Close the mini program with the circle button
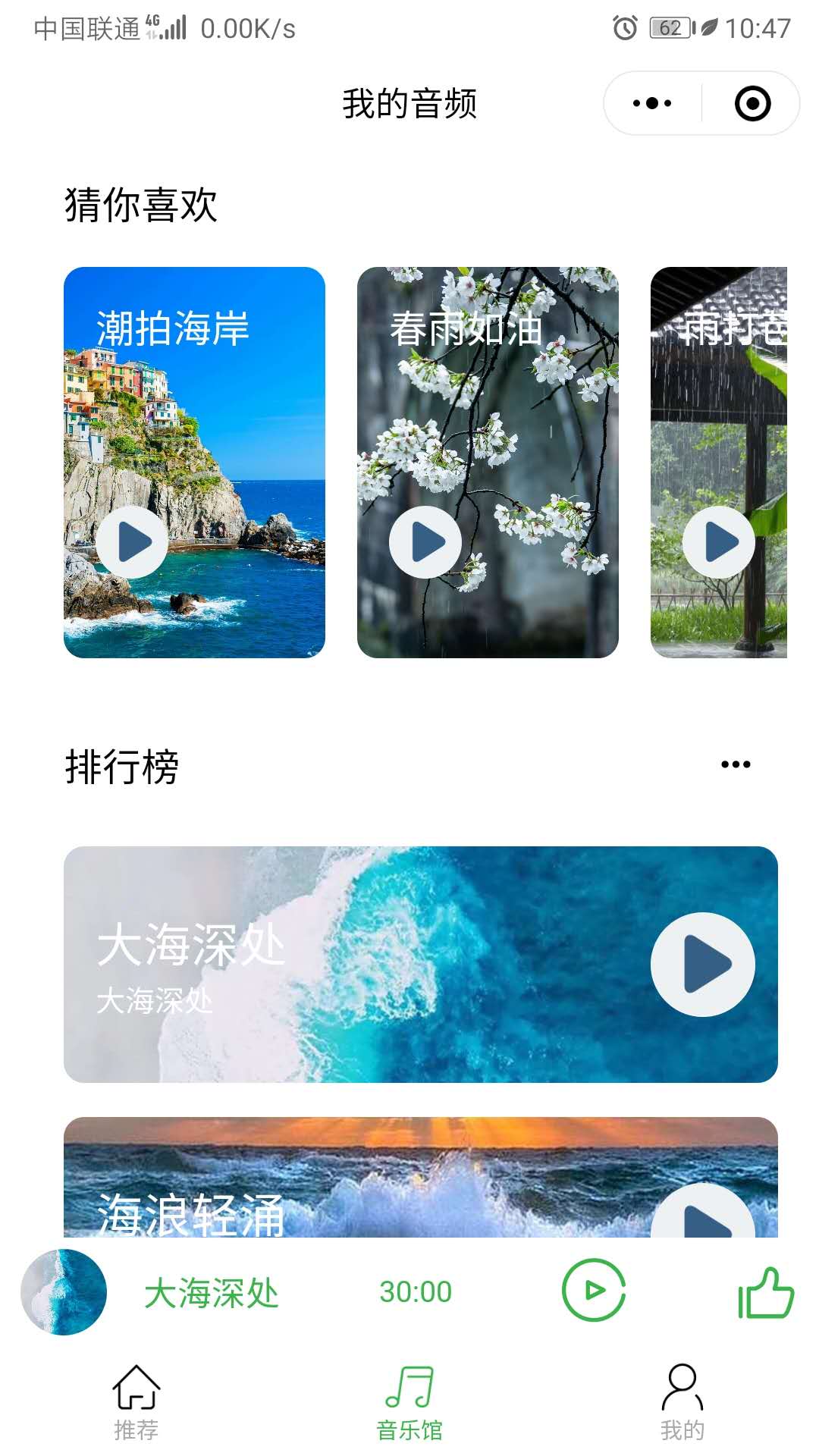This screenshot has width=819, height=1456. coord(752,103)
